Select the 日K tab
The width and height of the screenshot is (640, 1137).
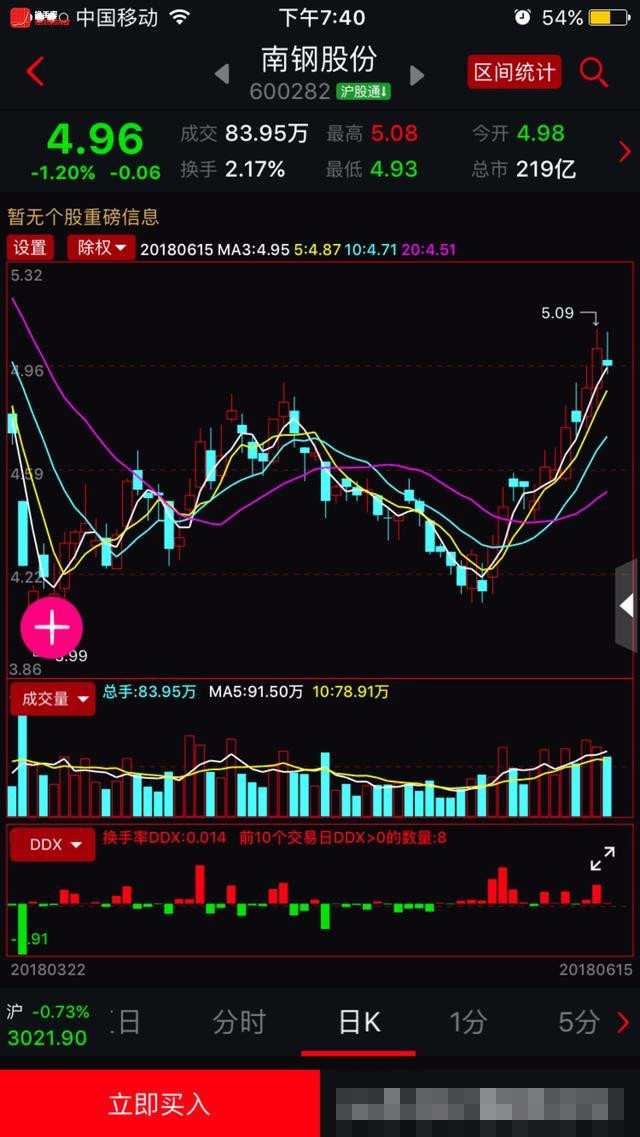pos(359,1022)
